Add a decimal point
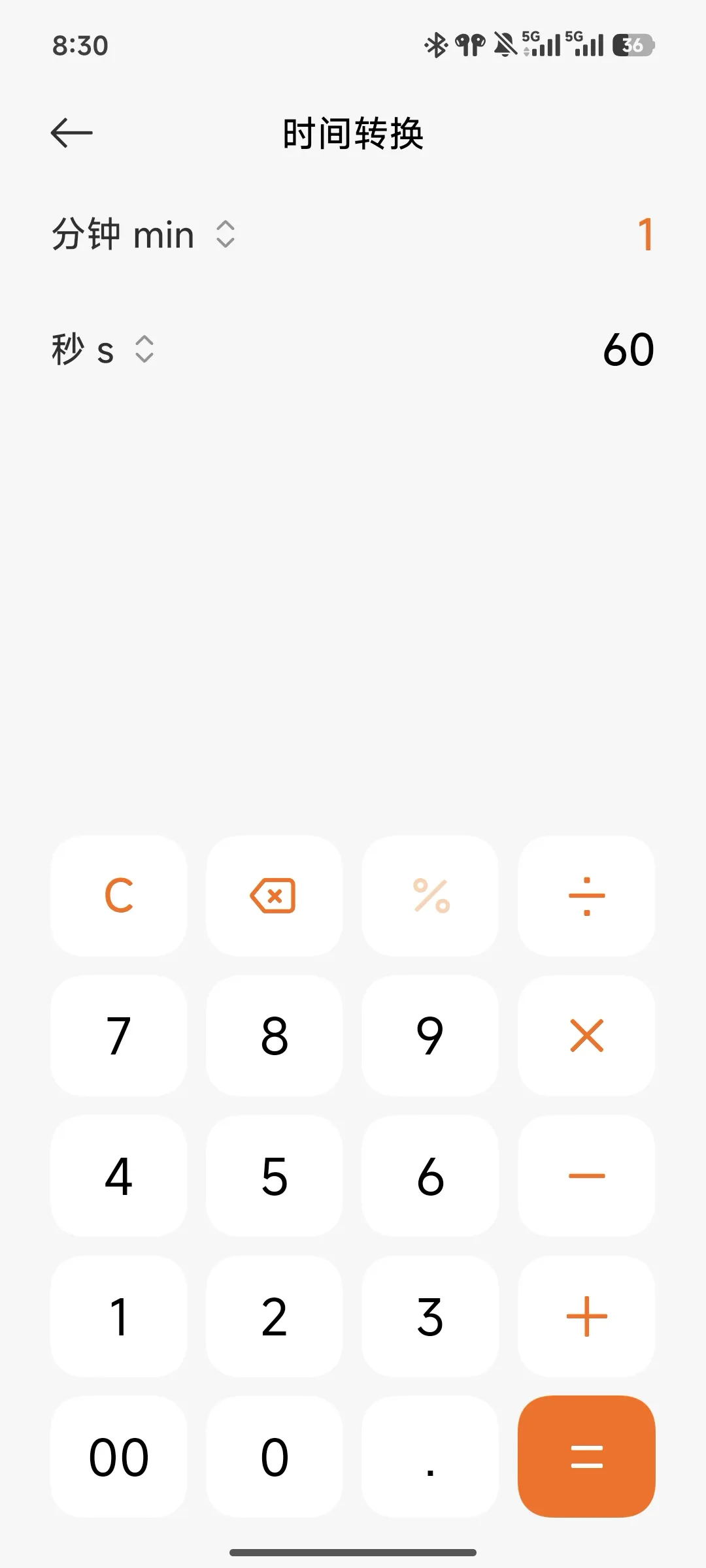The image size is (706, 1568). coord(430,1457)
